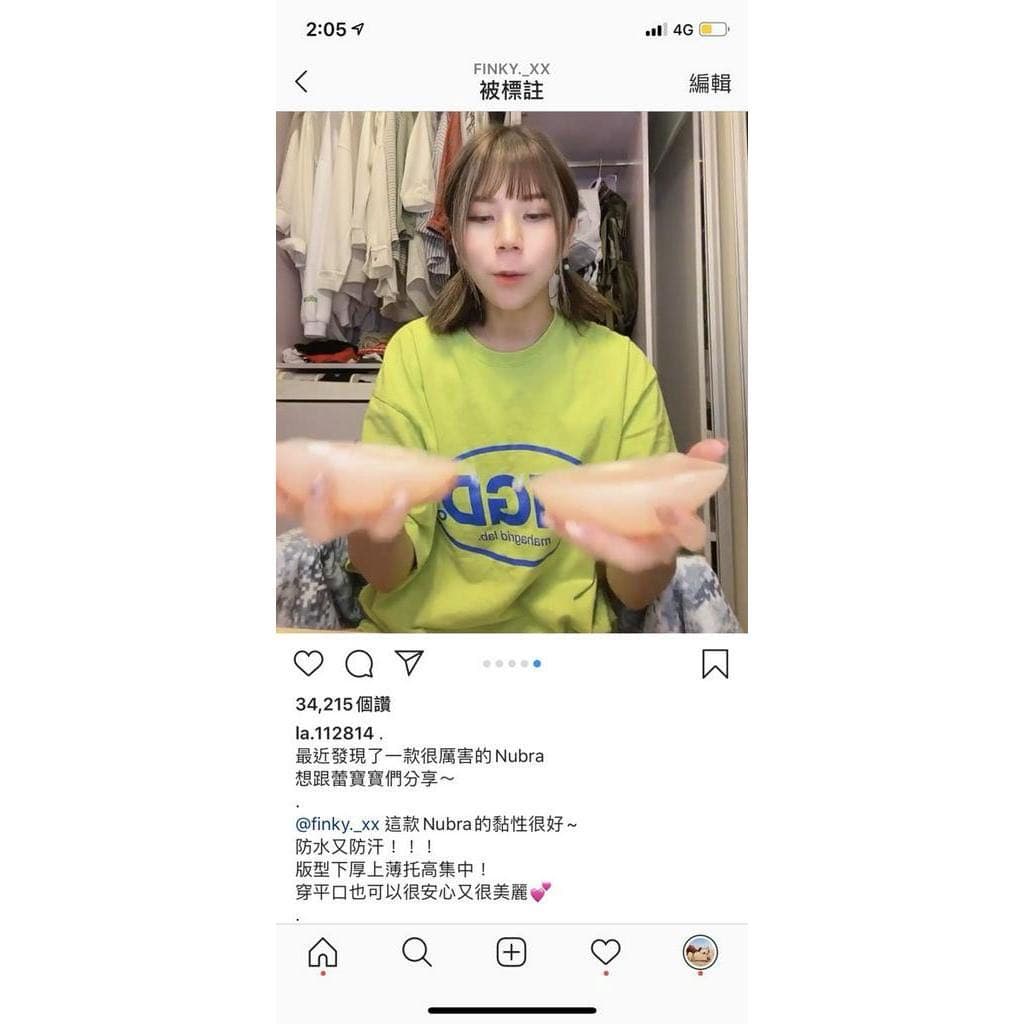Create a new post with plus icon
This screenshot has width=1024, height=1024.
[511, 952]
